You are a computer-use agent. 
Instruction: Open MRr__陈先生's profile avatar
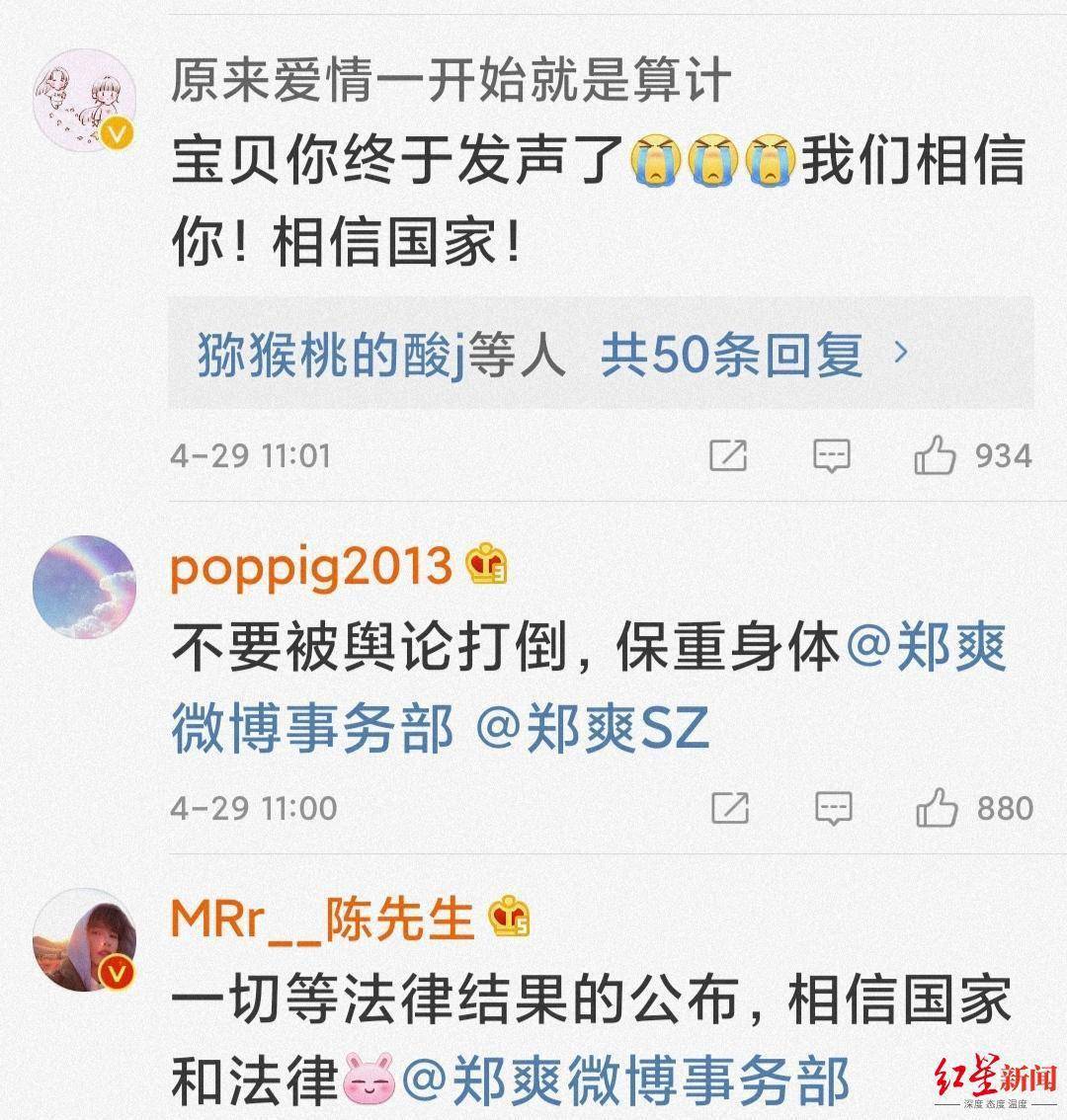[x=84, y=938]
